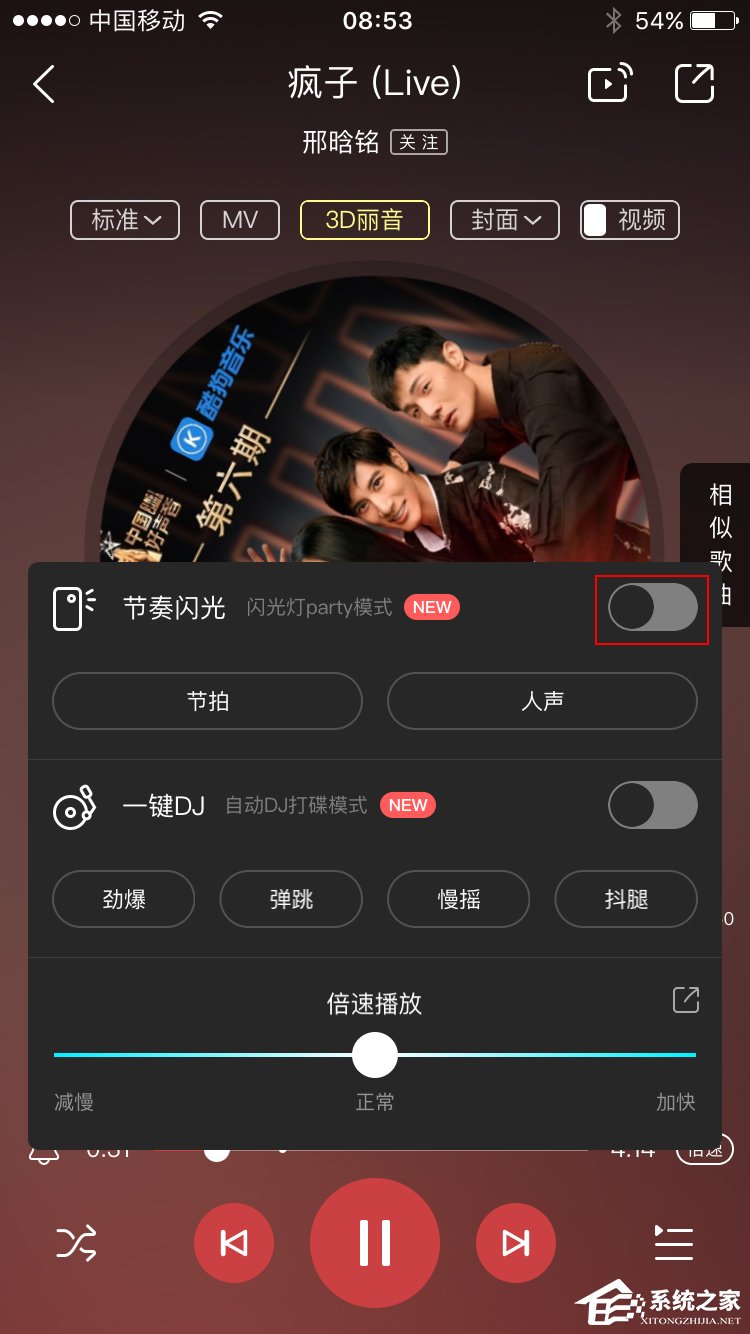750x1334 pixels.
Task: Switch to 视频 mode
Action: (x=630, y=220)
